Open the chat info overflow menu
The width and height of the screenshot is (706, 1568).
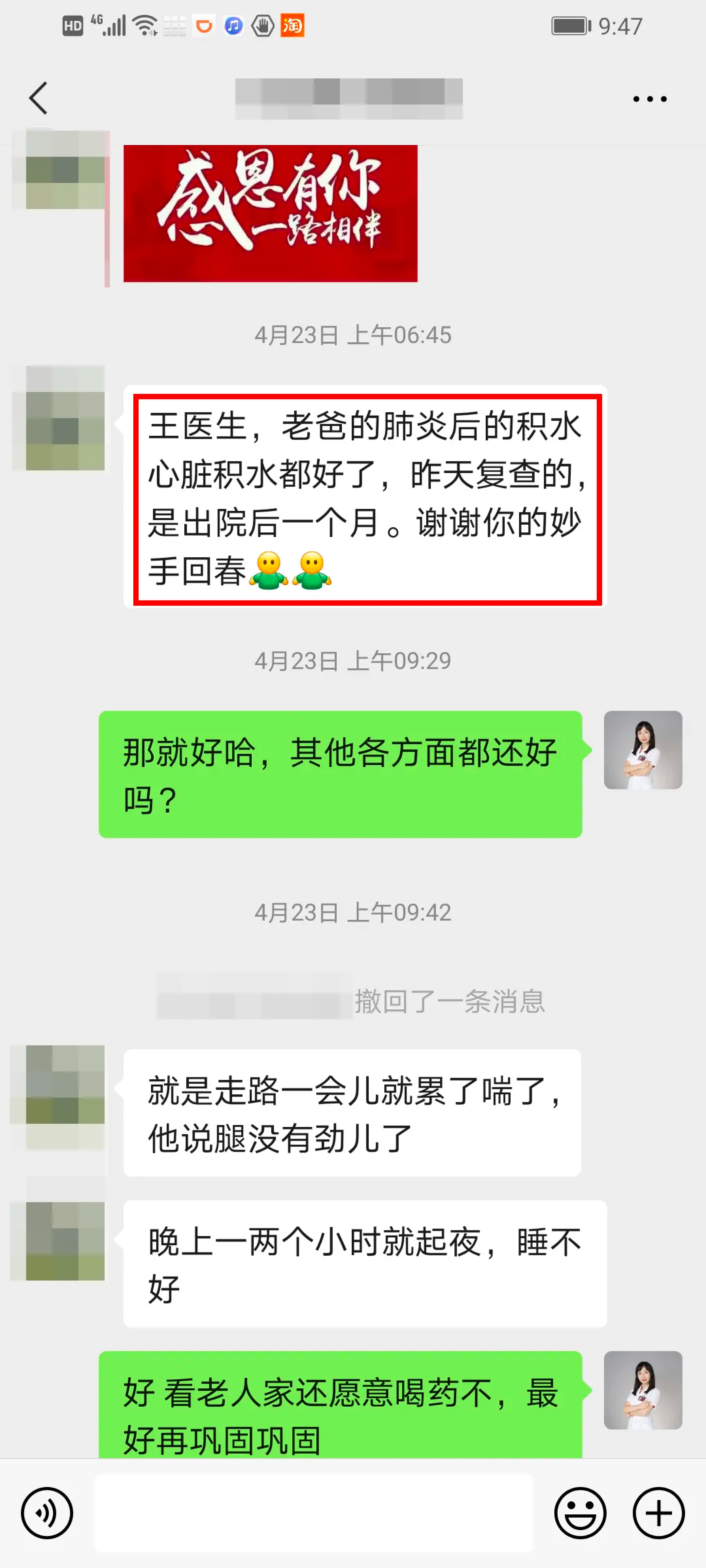pos(649,99)
